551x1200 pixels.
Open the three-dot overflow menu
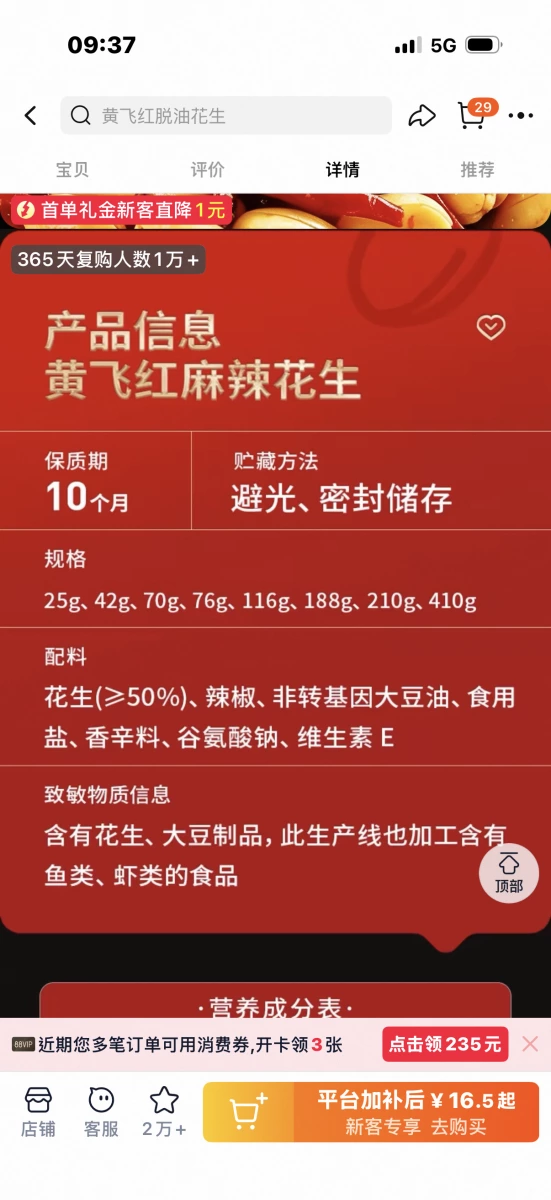click(521, 116)
